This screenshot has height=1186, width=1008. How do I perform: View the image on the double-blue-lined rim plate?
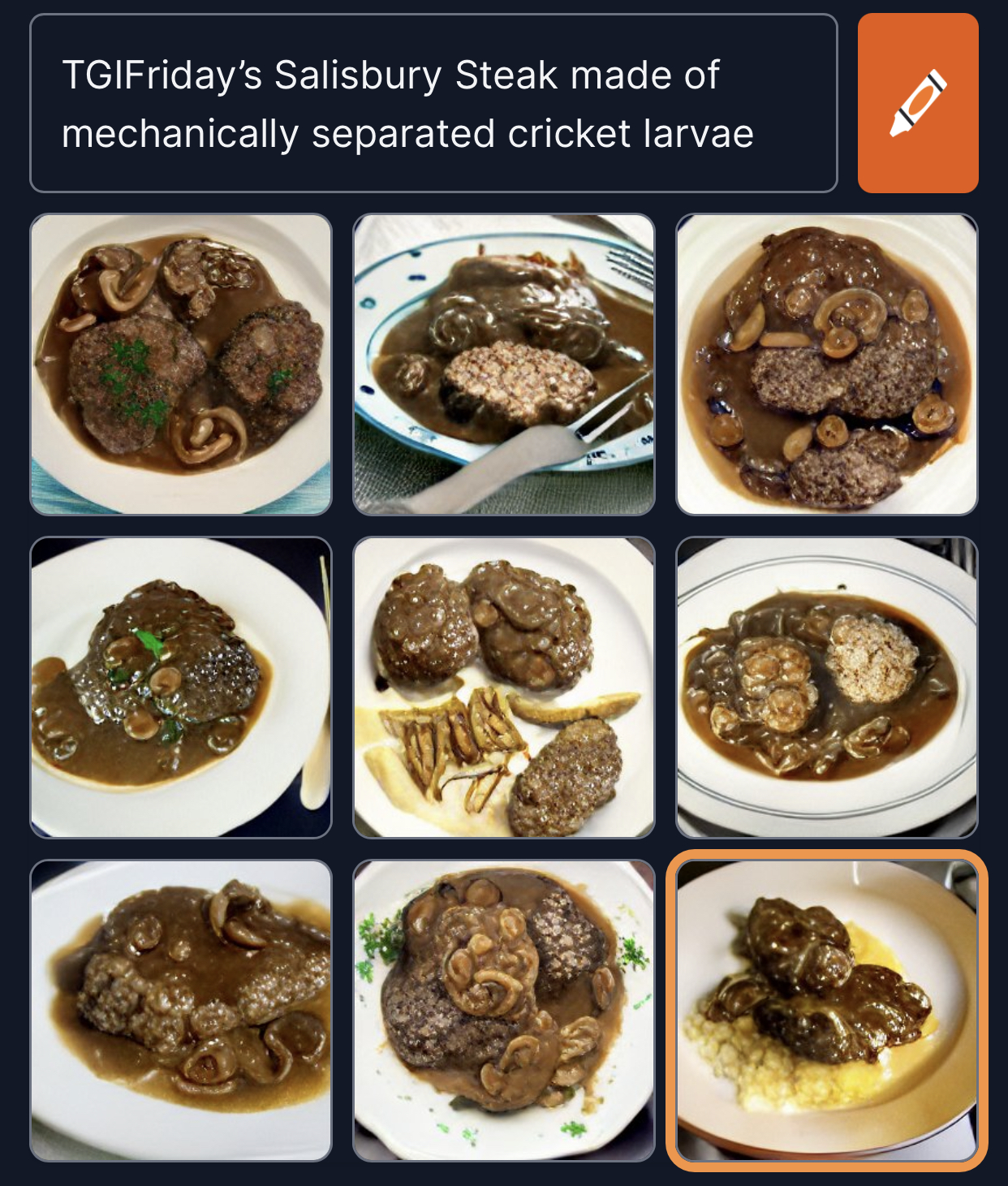pyautogui.click(x=826, y=687)
